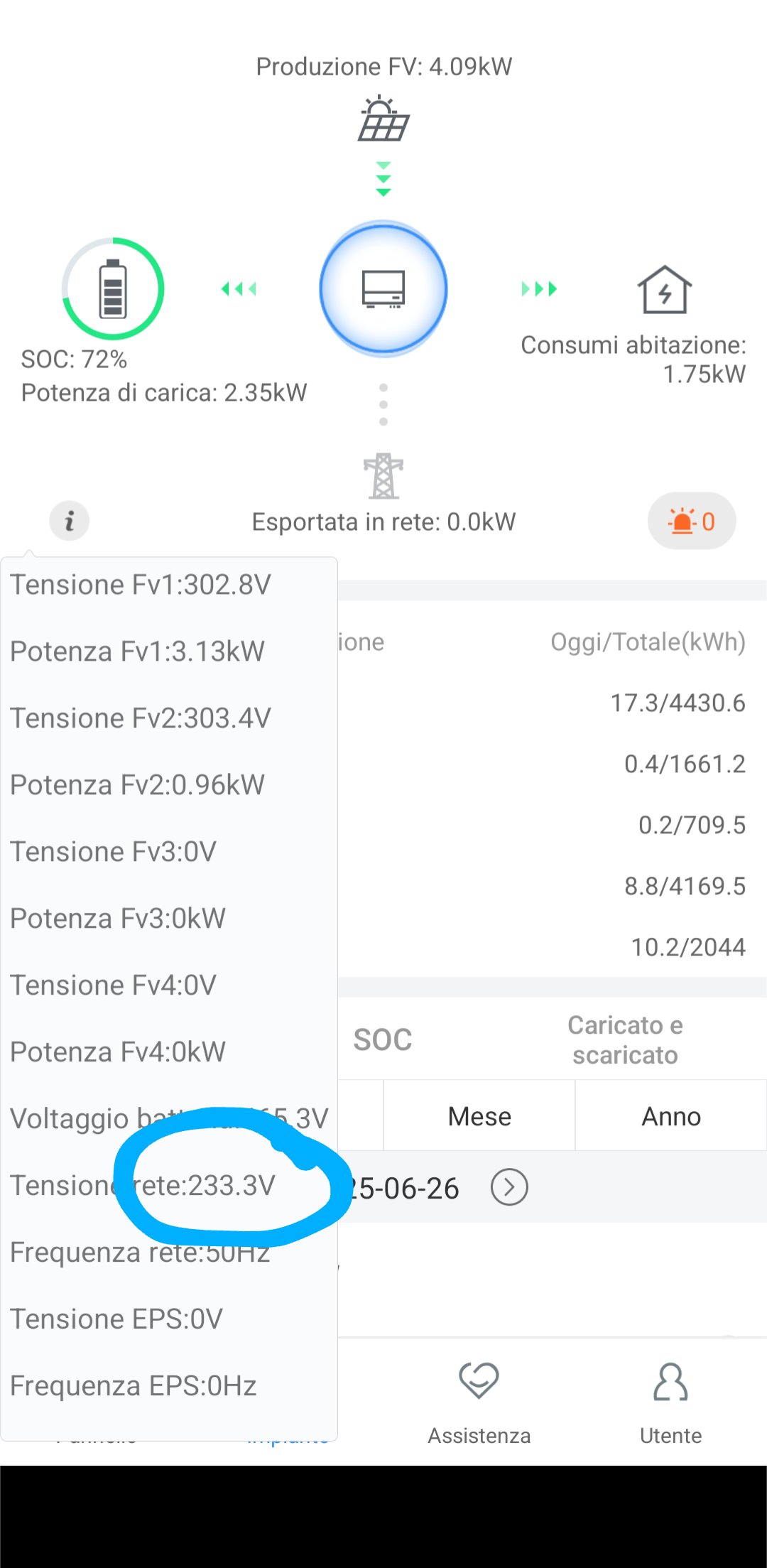The image size is (767, 1568).
Task: Tap the battery icon above SOC 72%
Action: tap(113, 288)
